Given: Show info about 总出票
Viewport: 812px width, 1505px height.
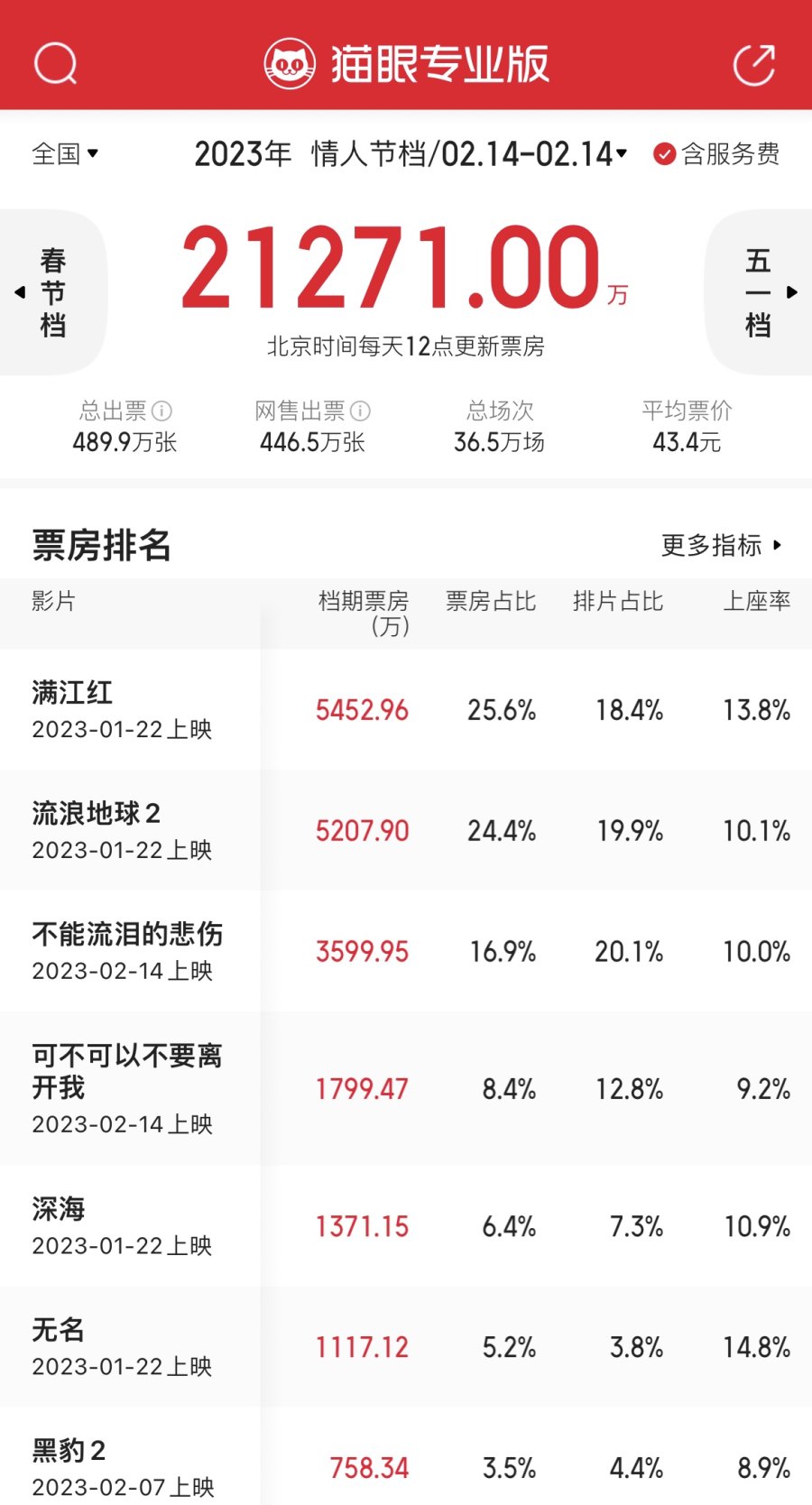Looking at the screenshot, I should coord(162,411).
